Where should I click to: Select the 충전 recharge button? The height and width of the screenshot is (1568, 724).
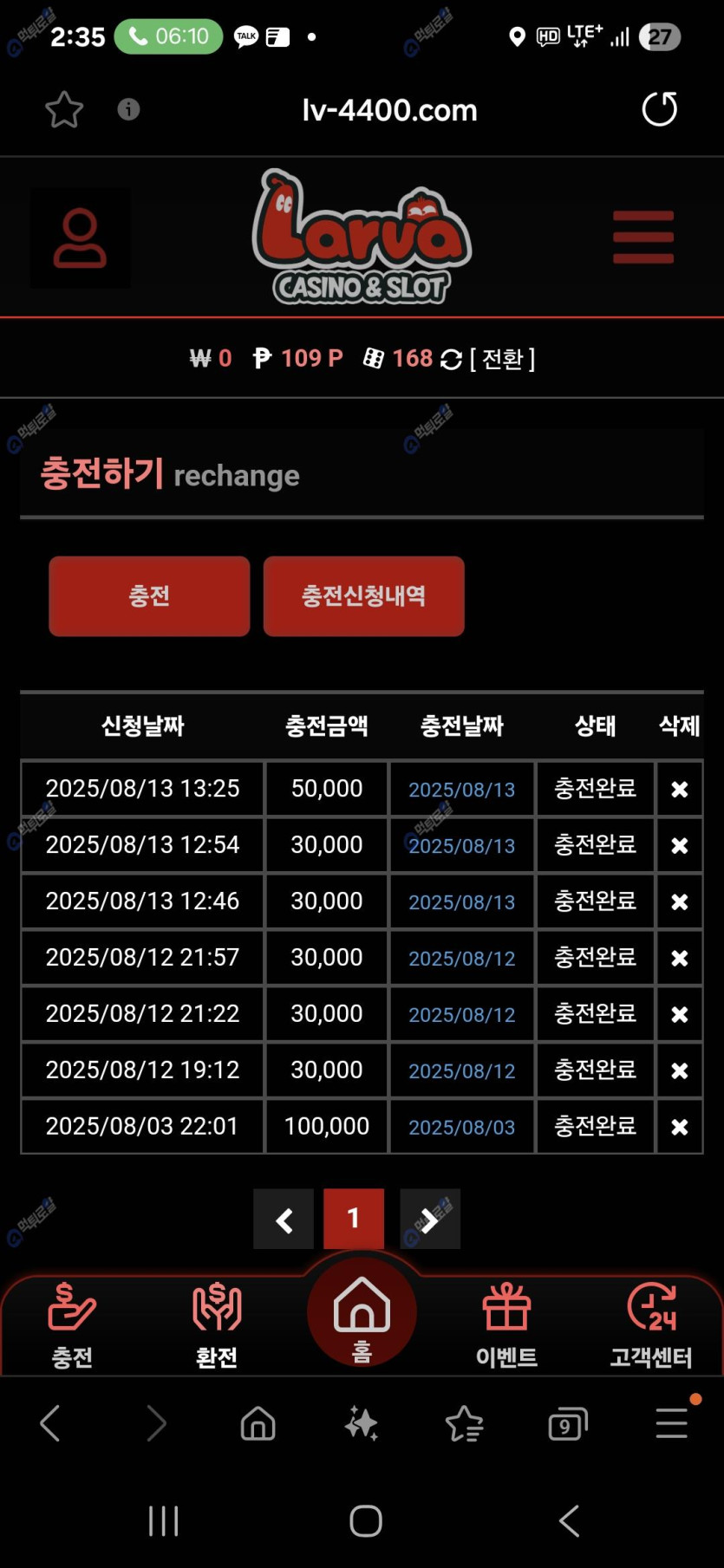coord(149,596)
